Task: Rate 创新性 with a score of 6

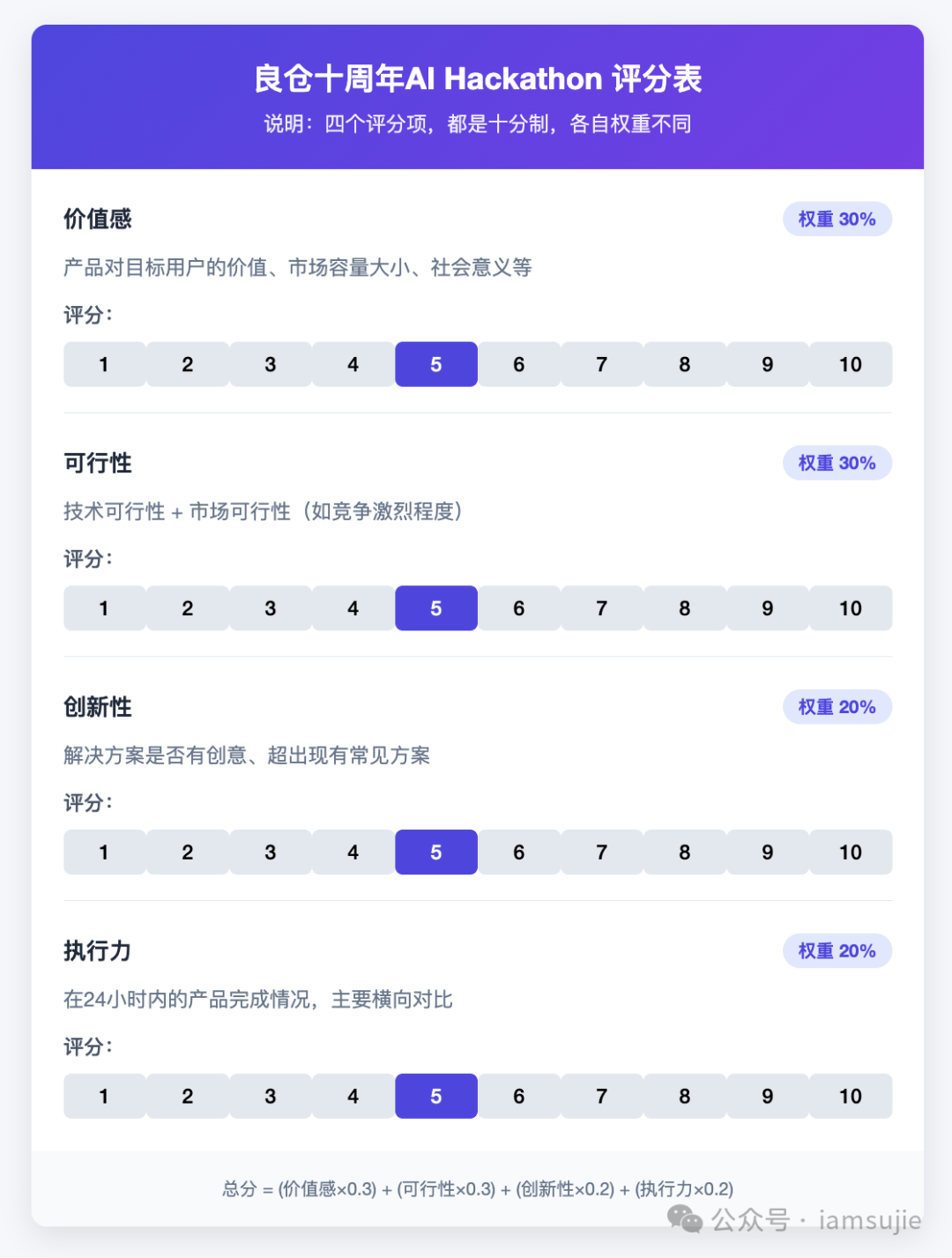Action: 519,852
